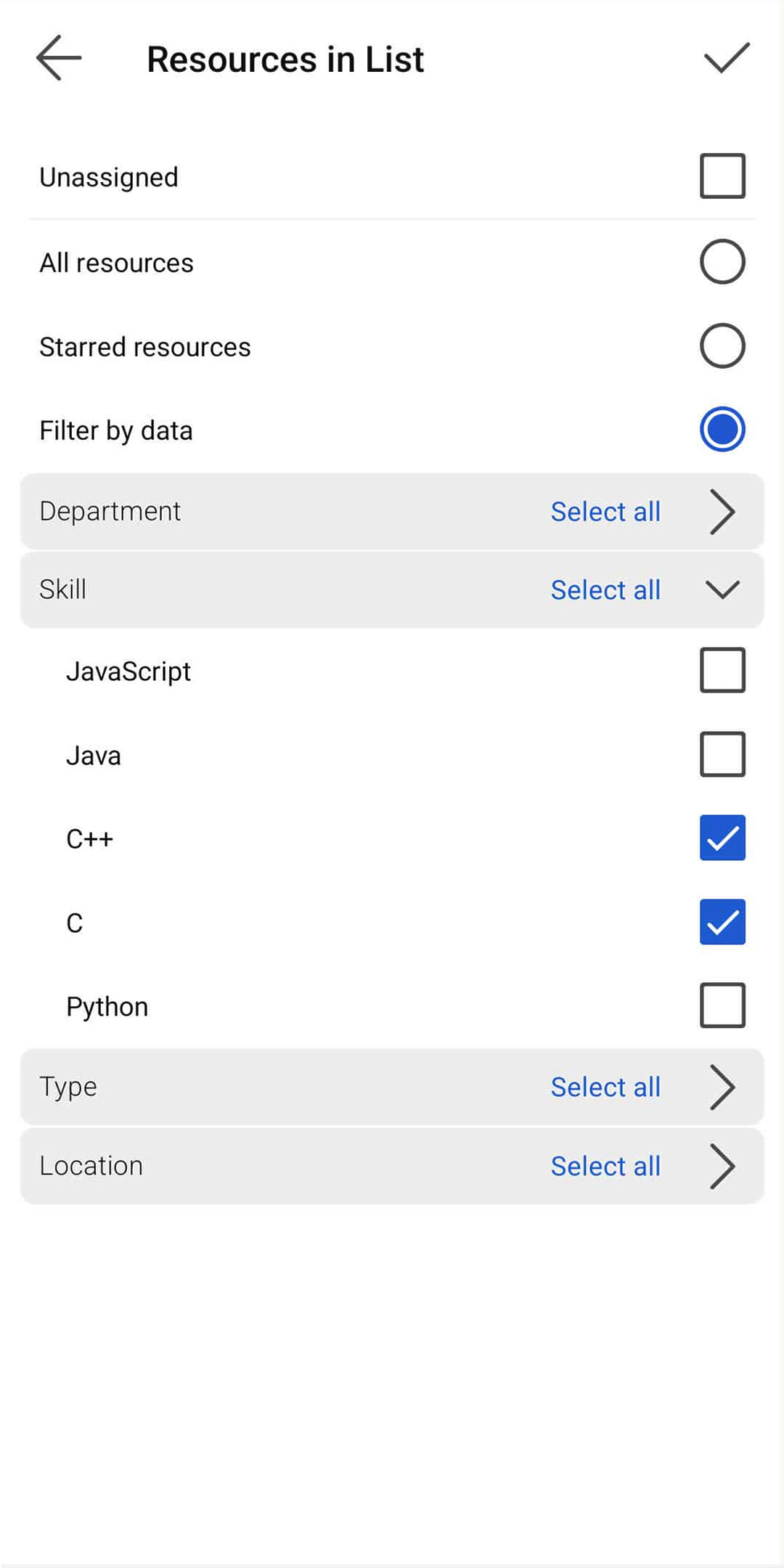Screen dimensions: 784x1568
Task: Click Select all next to Skill
Action: [605, 589]
